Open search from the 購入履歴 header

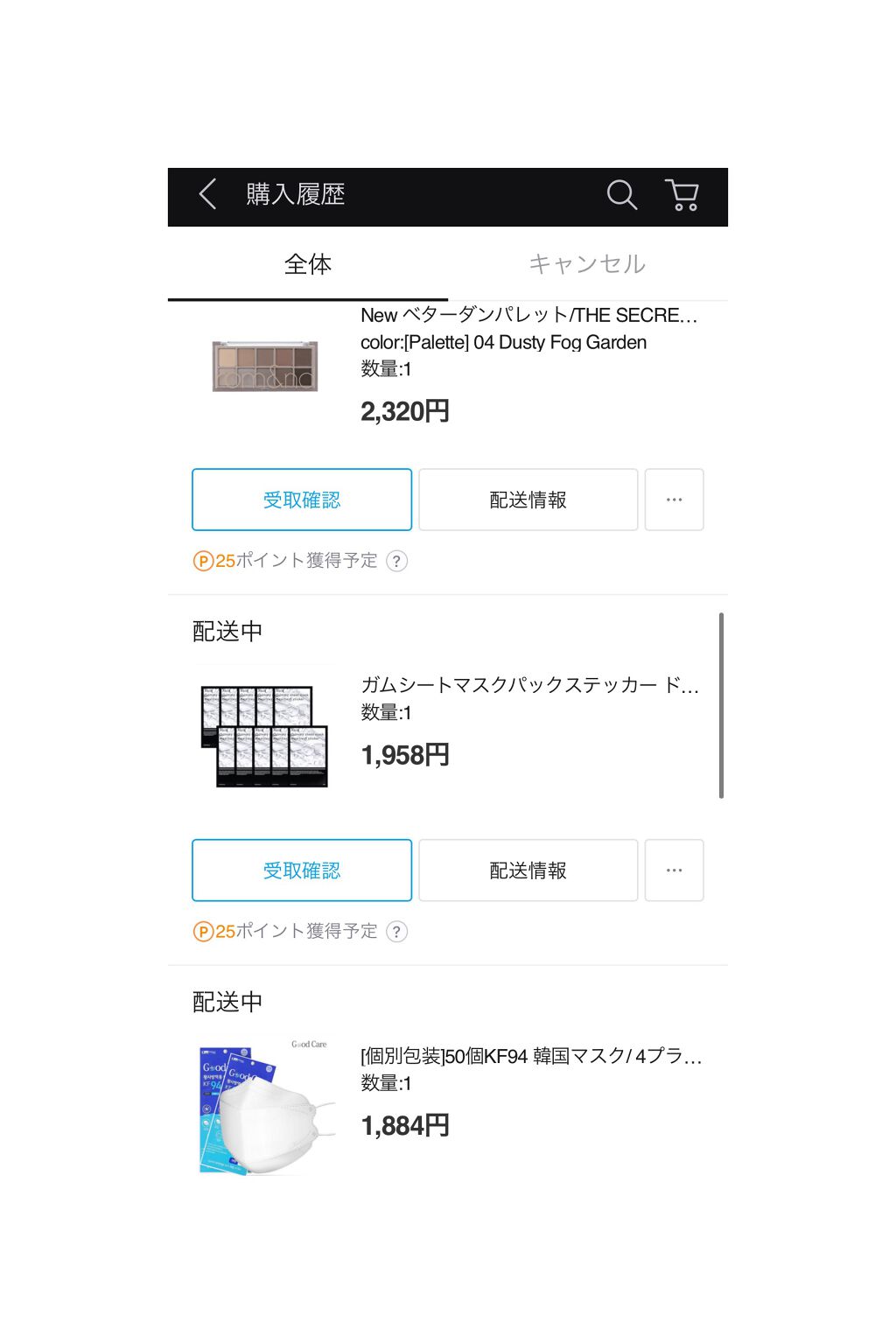[621, 196]
